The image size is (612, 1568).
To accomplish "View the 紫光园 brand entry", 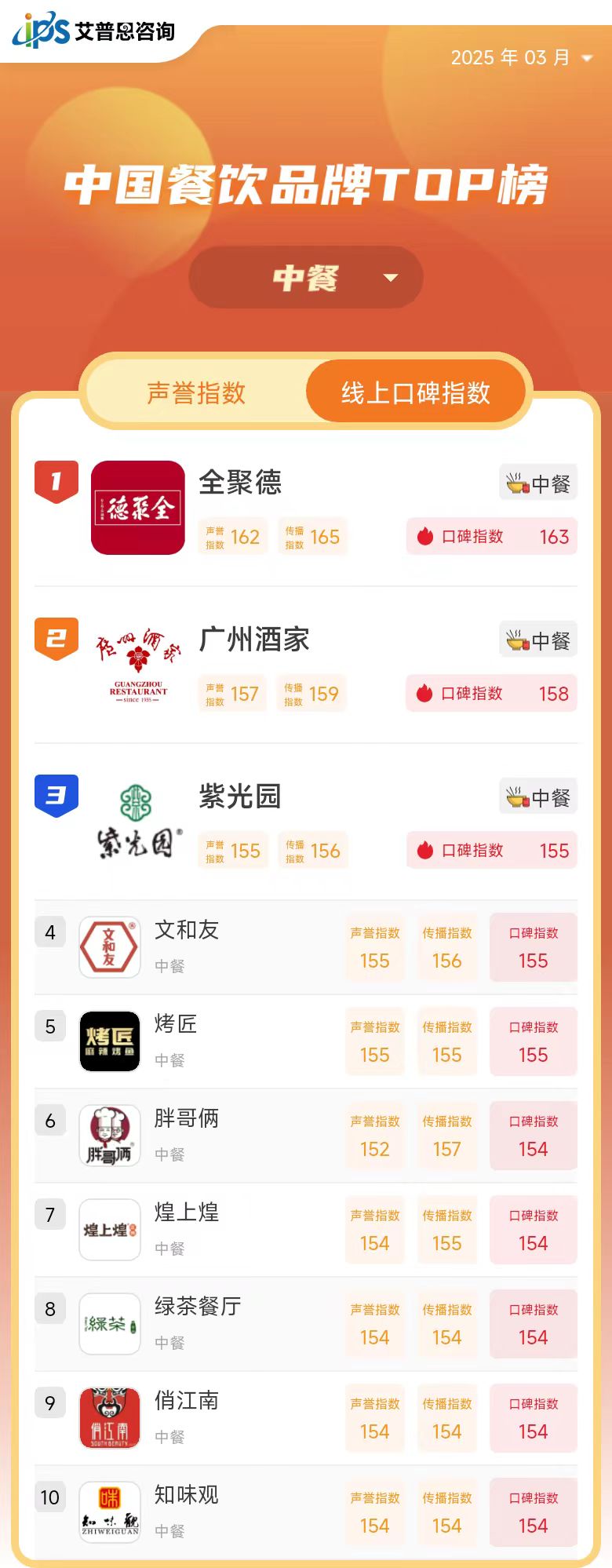I will [239, 797].
